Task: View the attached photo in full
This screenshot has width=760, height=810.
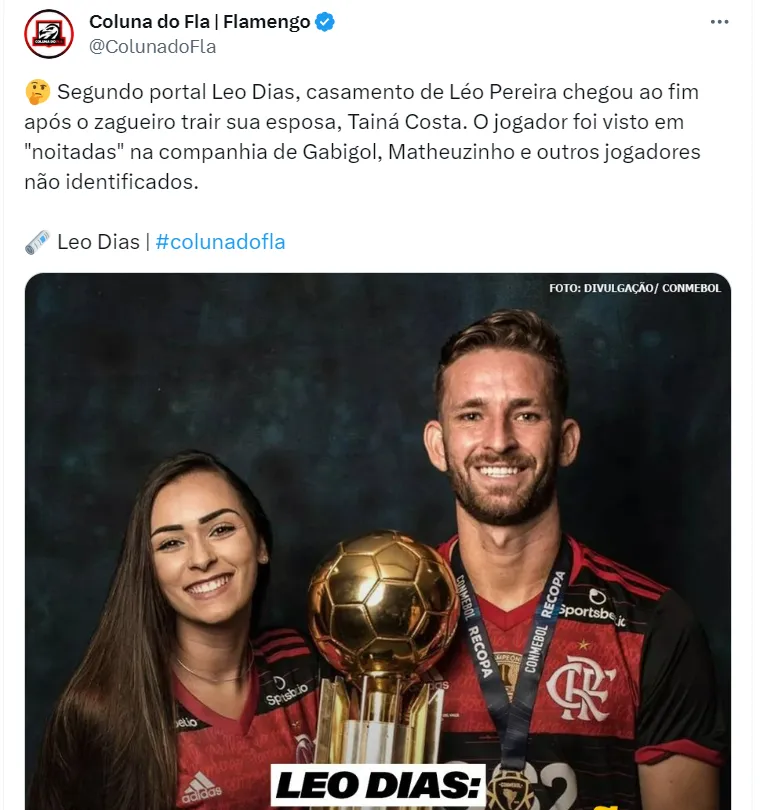Action: pos(378,540)
